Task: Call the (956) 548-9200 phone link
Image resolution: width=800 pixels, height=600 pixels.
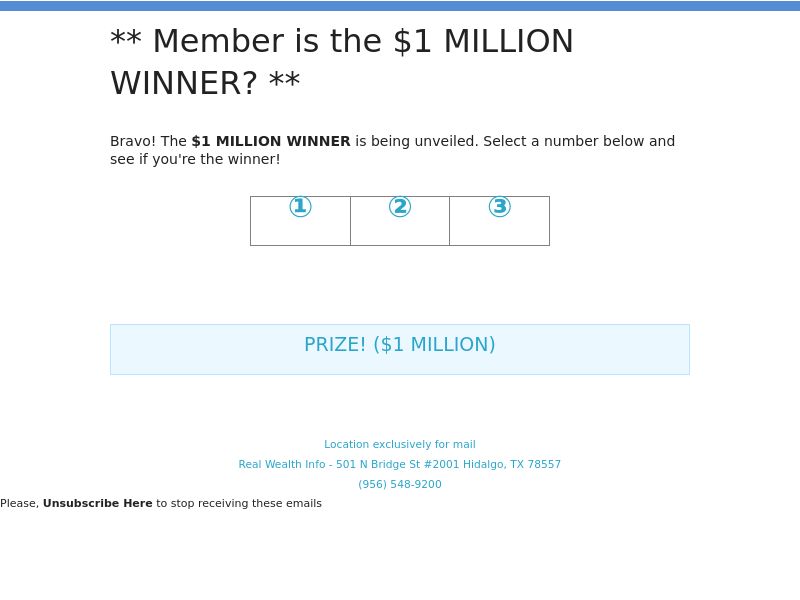Action: [x=400, y=485]
